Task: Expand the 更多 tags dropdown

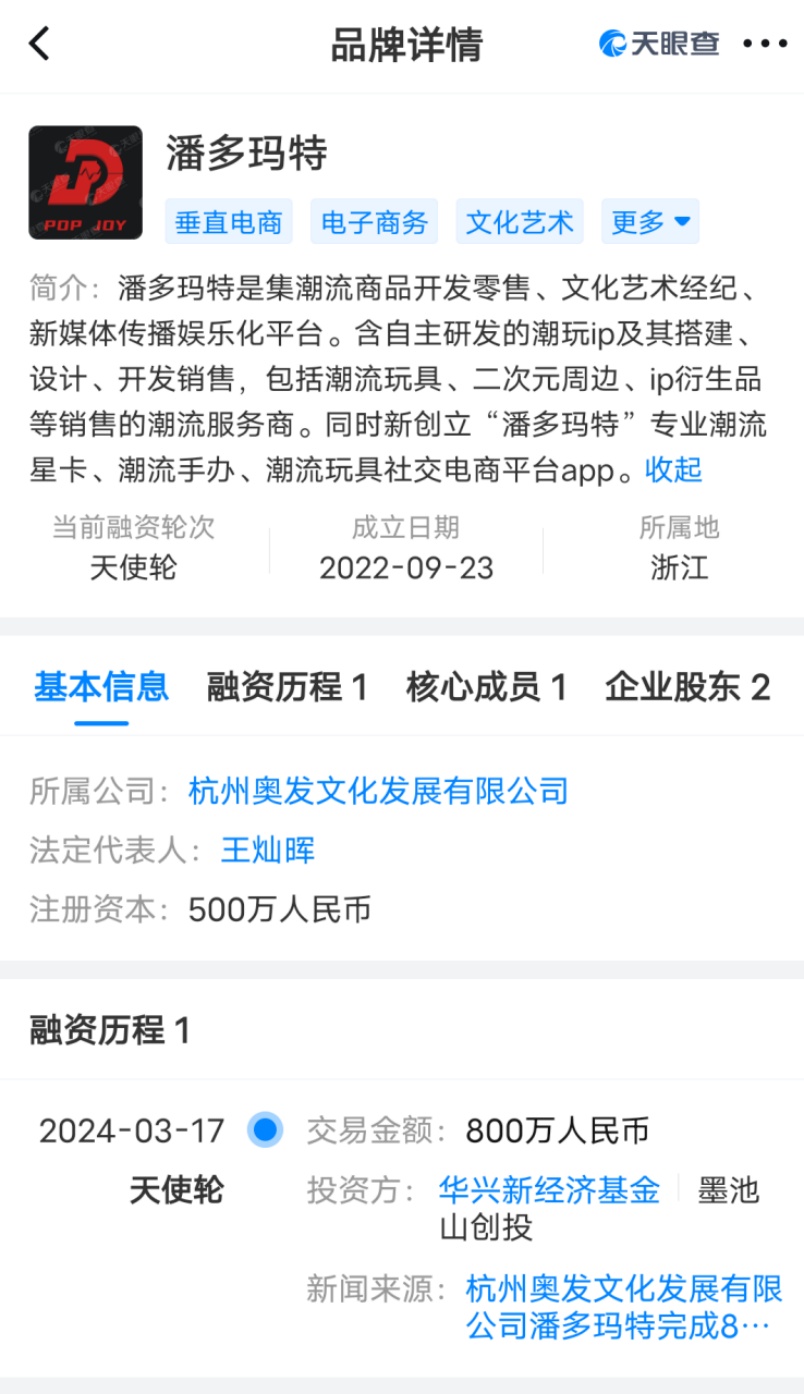Action: coord(650,222)
